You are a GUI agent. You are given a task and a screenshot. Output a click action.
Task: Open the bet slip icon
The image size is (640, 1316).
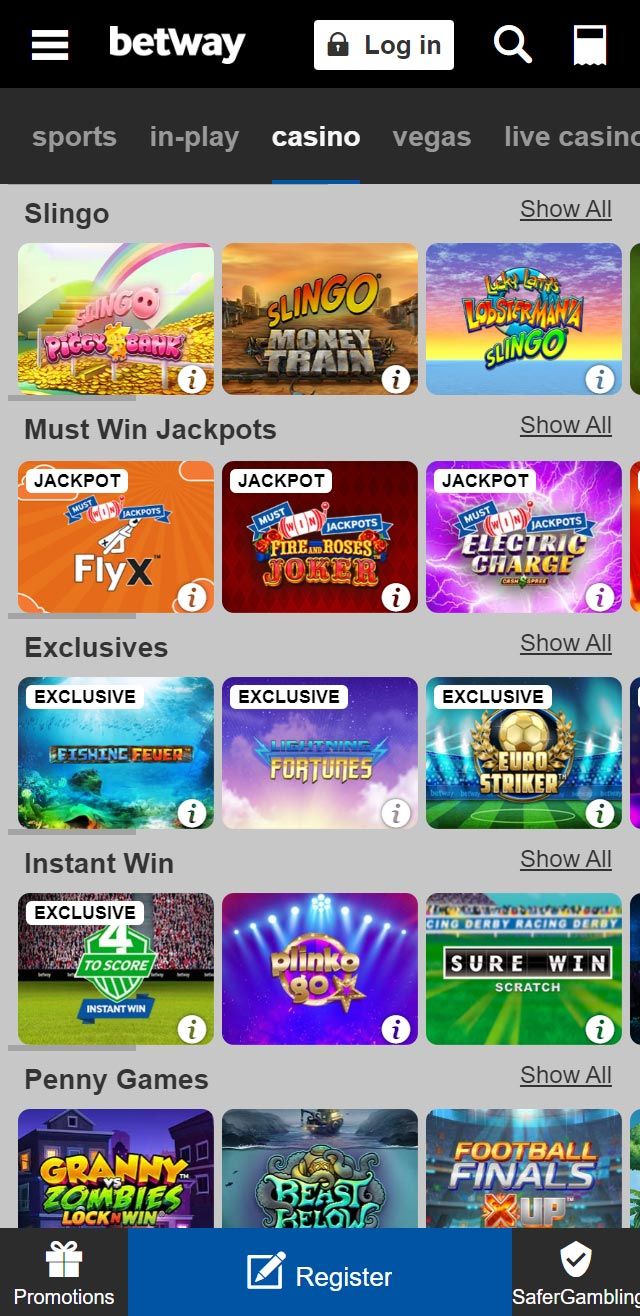pos(589,45)
